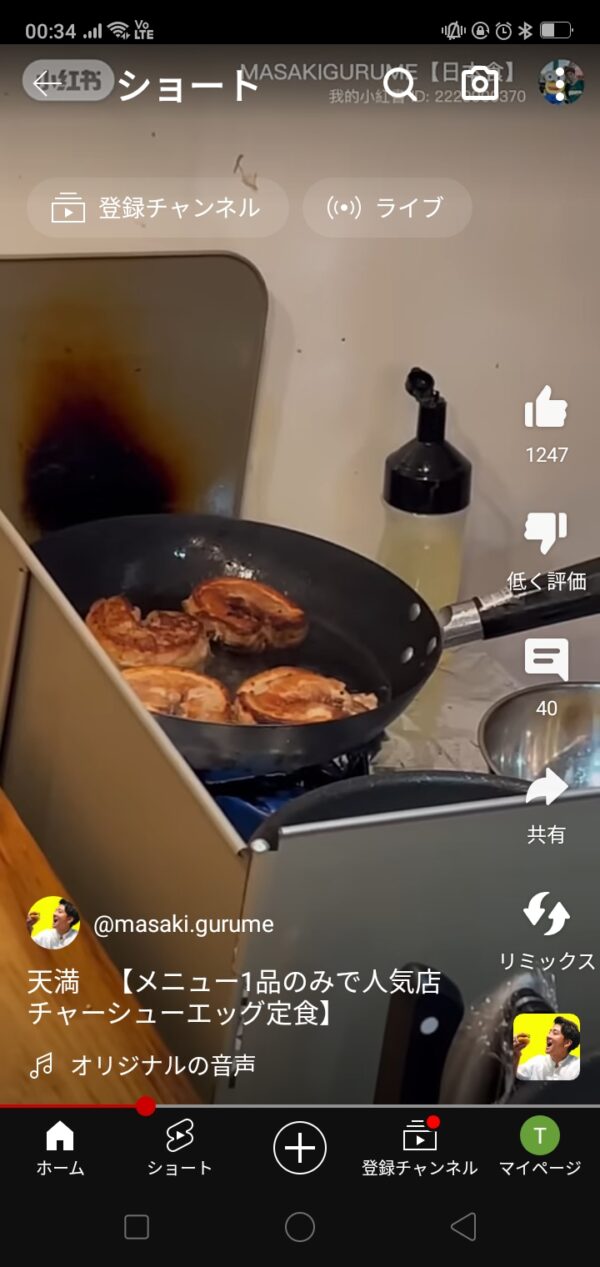Switch to the ショート tab
Image resolution: width=600 pixels, height=1267 pixels.
[180, 1147]
